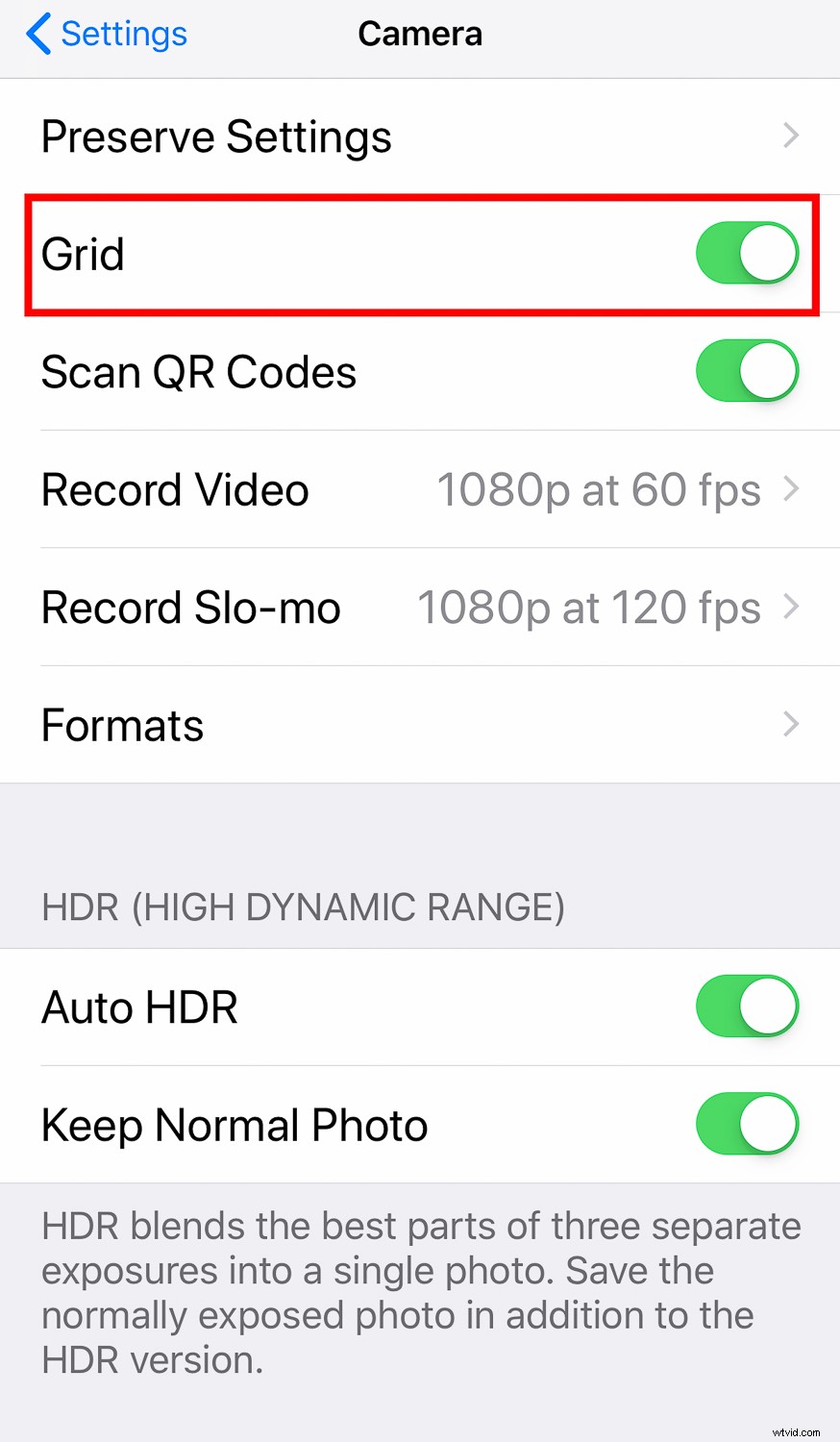Screen dimensions: 840x1442
Task: Select the Preserve Settings row
Action: pos(216,136)
